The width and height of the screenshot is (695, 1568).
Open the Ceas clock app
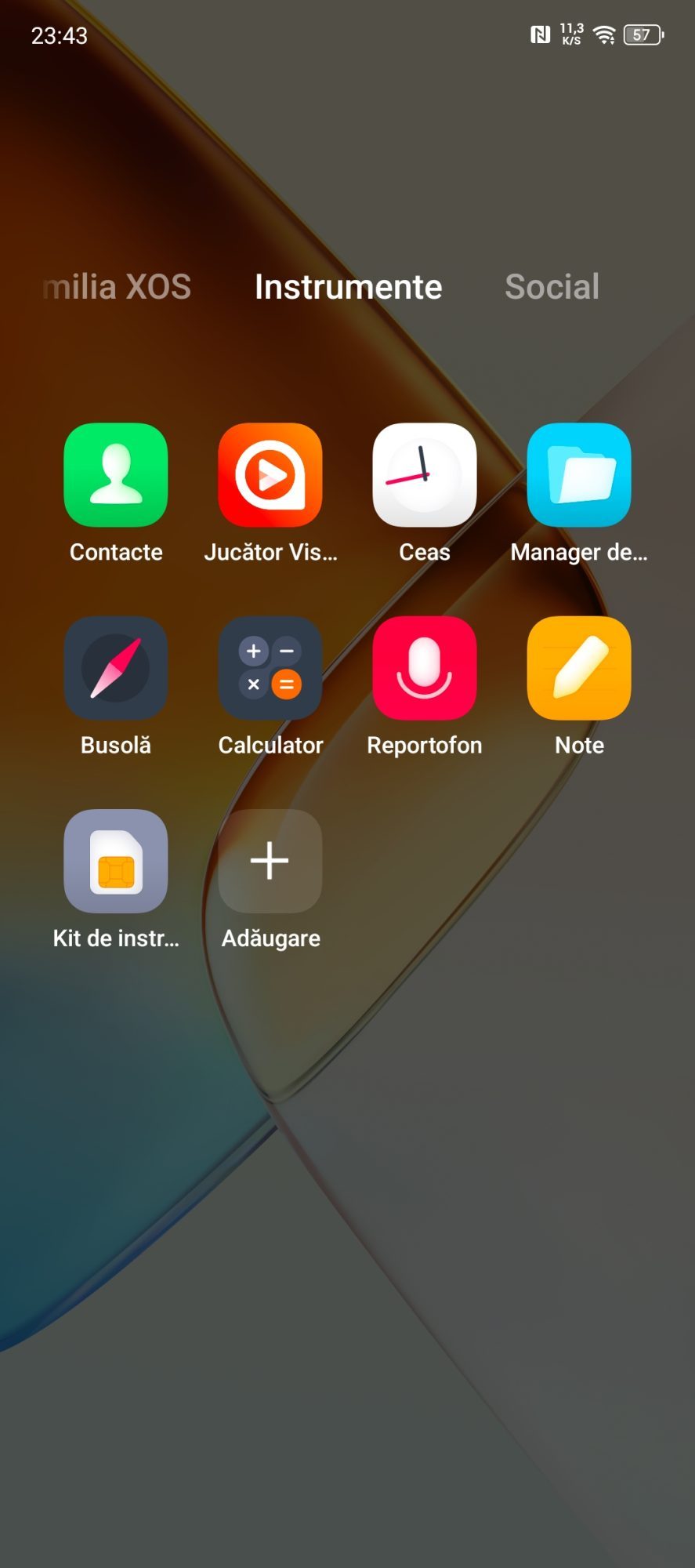(x=425, y=475)
